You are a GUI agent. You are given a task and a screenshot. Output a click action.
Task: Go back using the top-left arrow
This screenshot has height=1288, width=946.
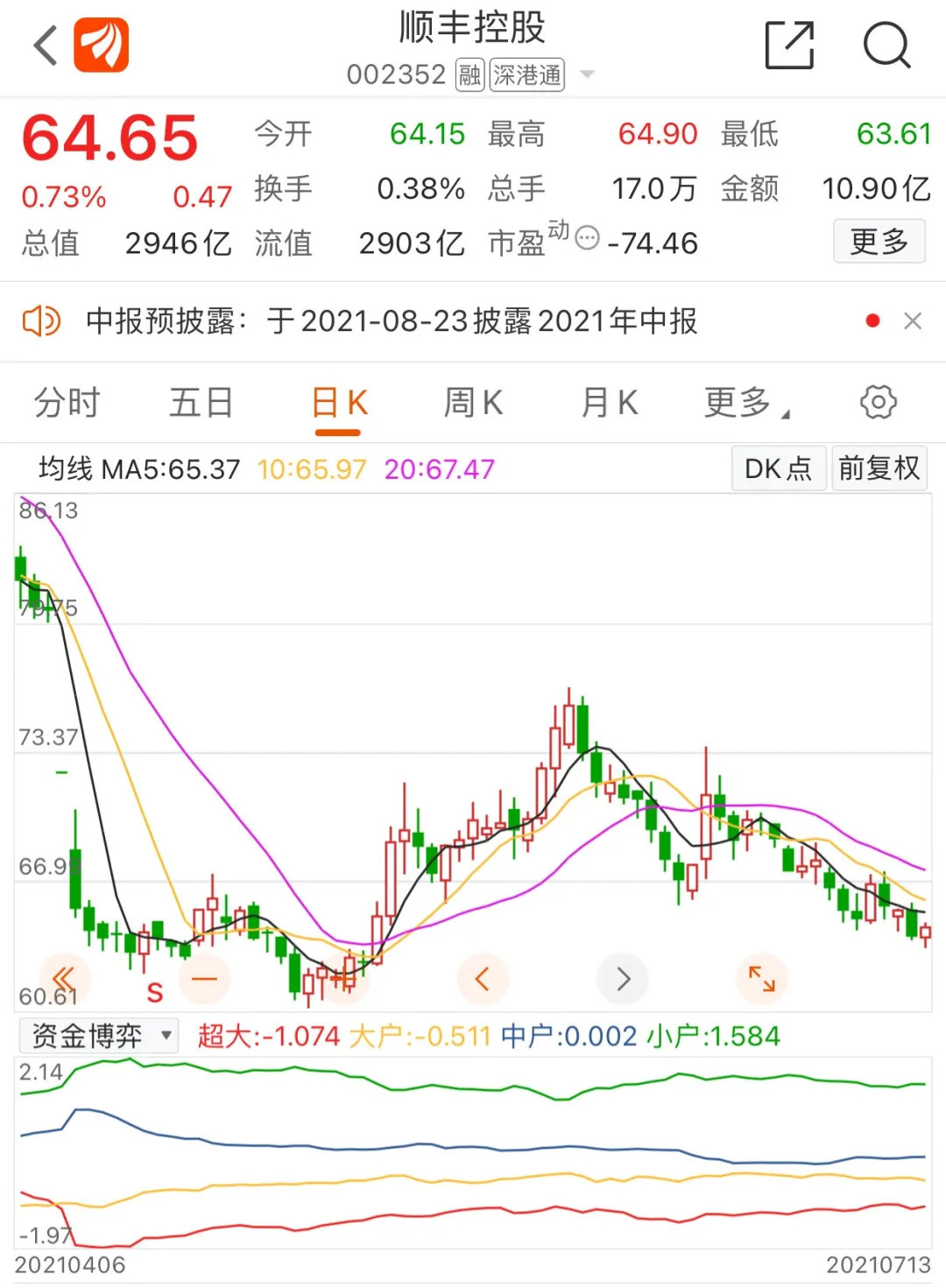[x=46, y=46]
